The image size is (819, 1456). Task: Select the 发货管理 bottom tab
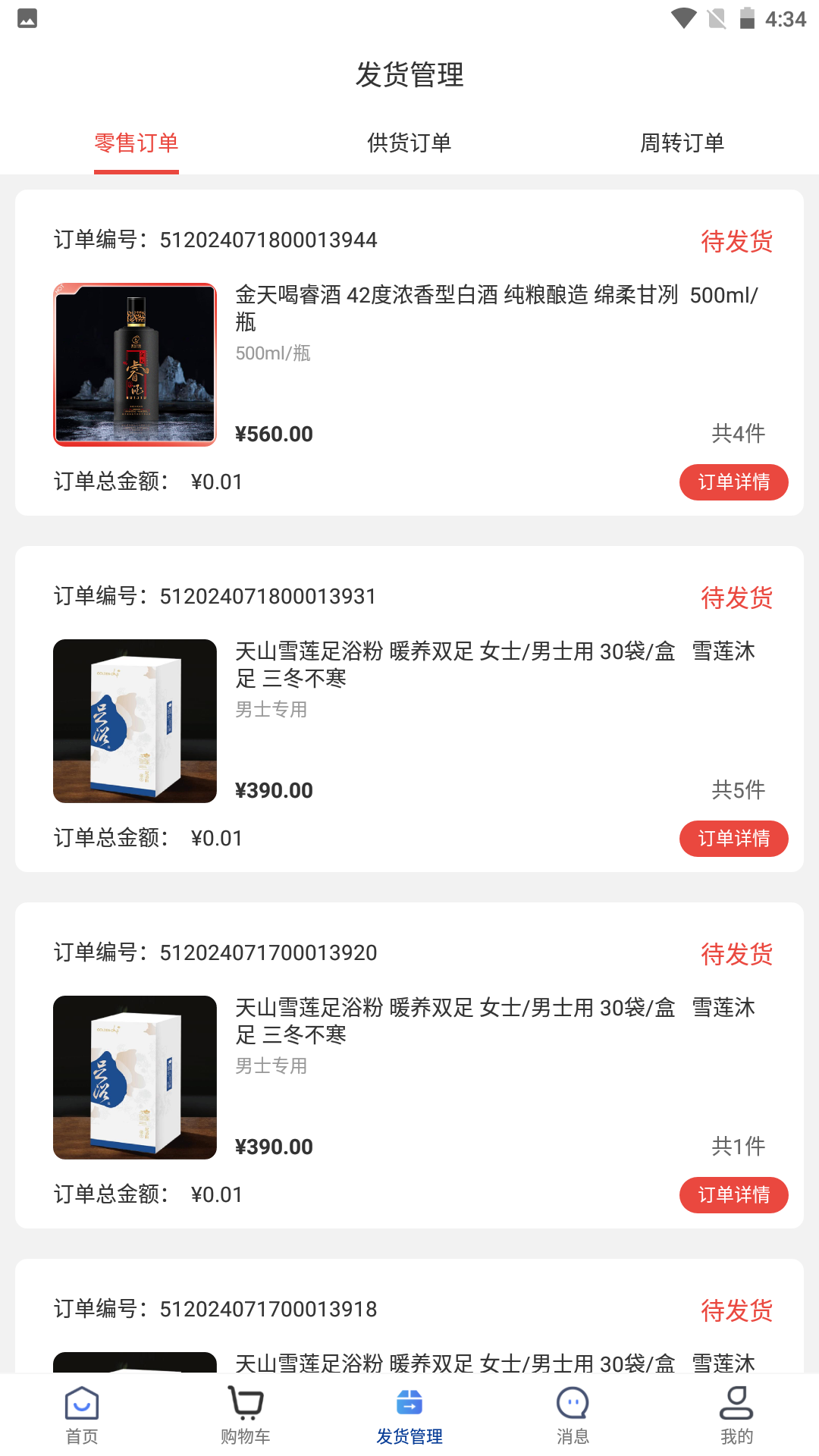(x=409, y=1415)
